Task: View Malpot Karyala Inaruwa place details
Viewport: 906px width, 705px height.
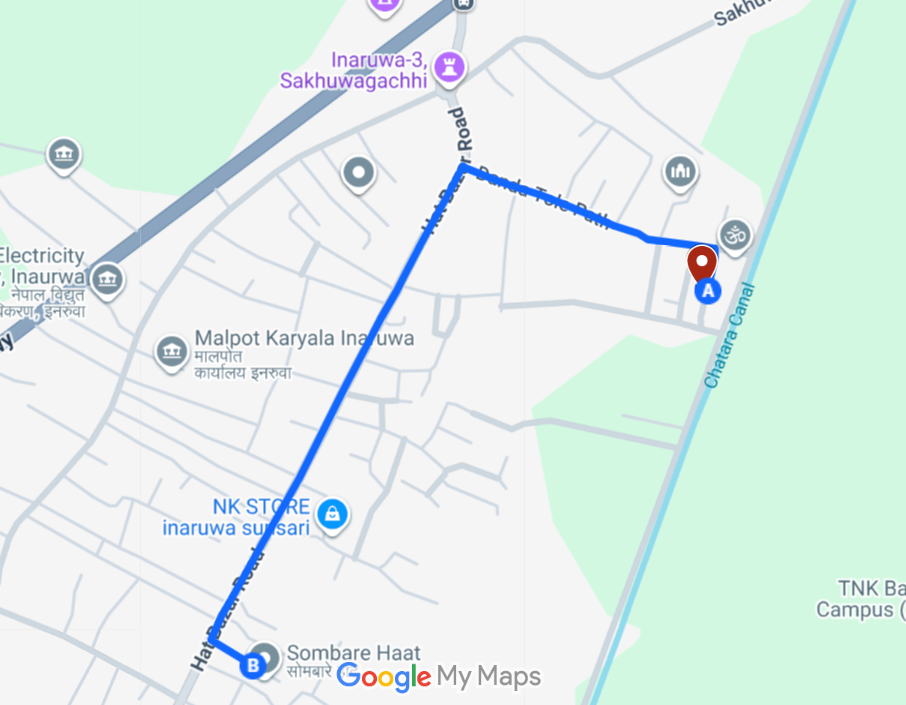Action: [x=171, y=351]
